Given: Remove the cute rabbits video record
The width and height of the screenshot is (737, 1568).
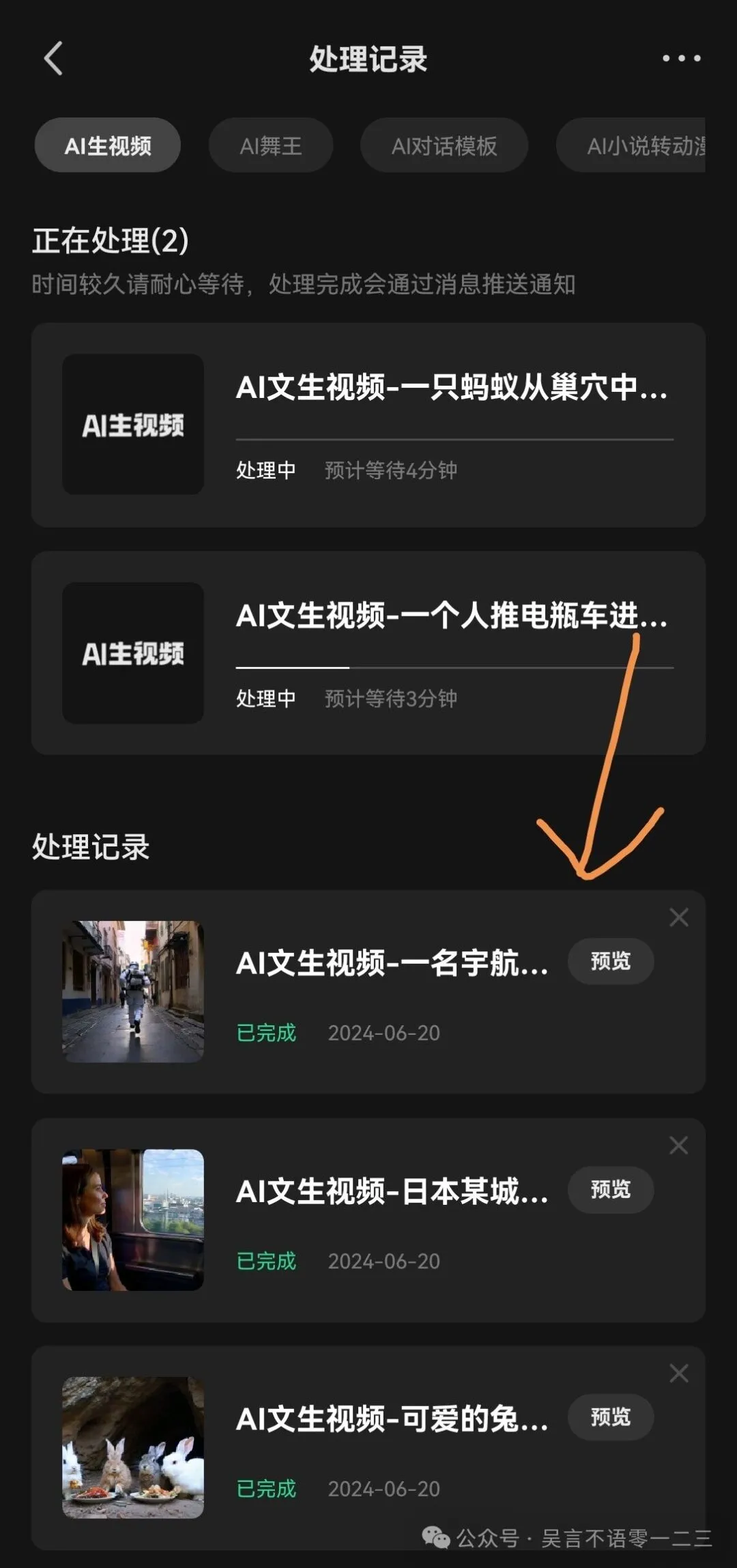Looking at the screenshot, I should pos(678,1373).
